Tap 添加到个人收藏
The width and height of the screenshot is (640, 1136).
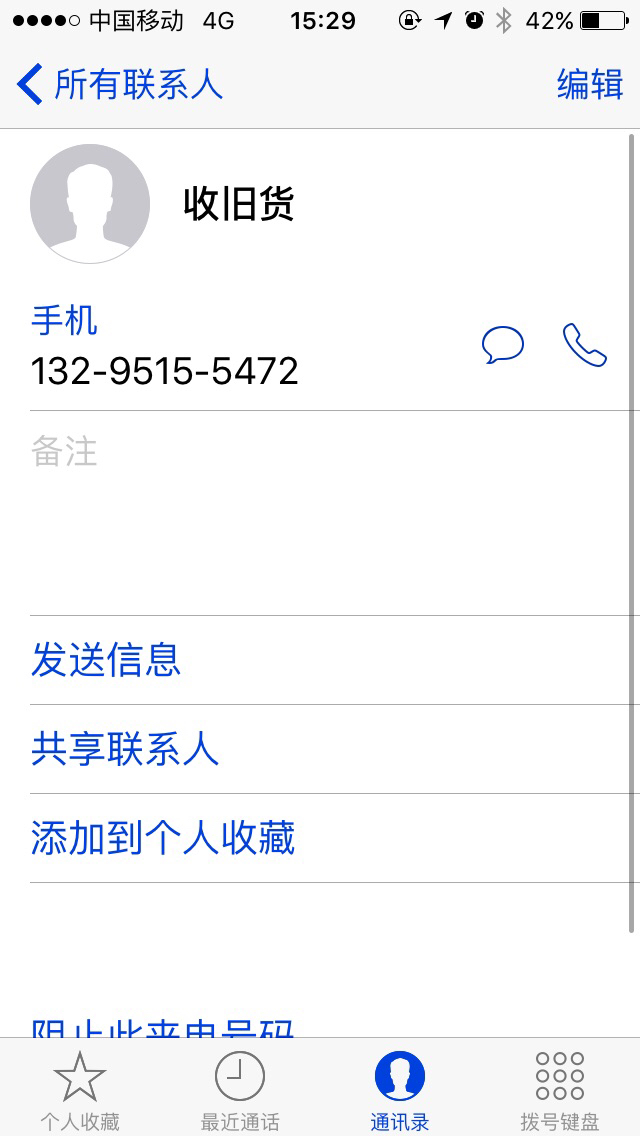(x=335, y=838)
